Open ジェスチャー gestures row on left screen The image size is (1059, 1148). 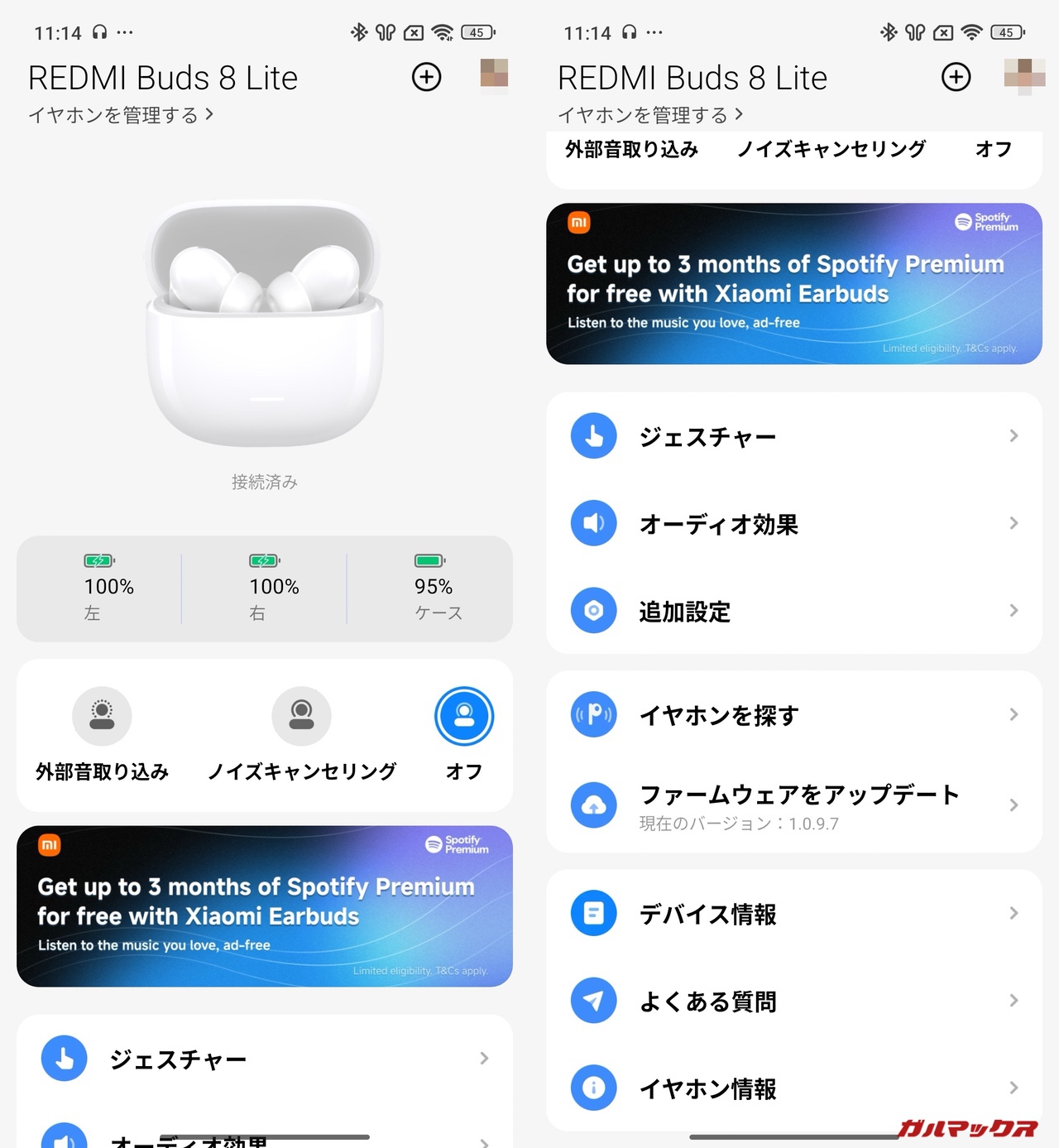(264, 1059)
